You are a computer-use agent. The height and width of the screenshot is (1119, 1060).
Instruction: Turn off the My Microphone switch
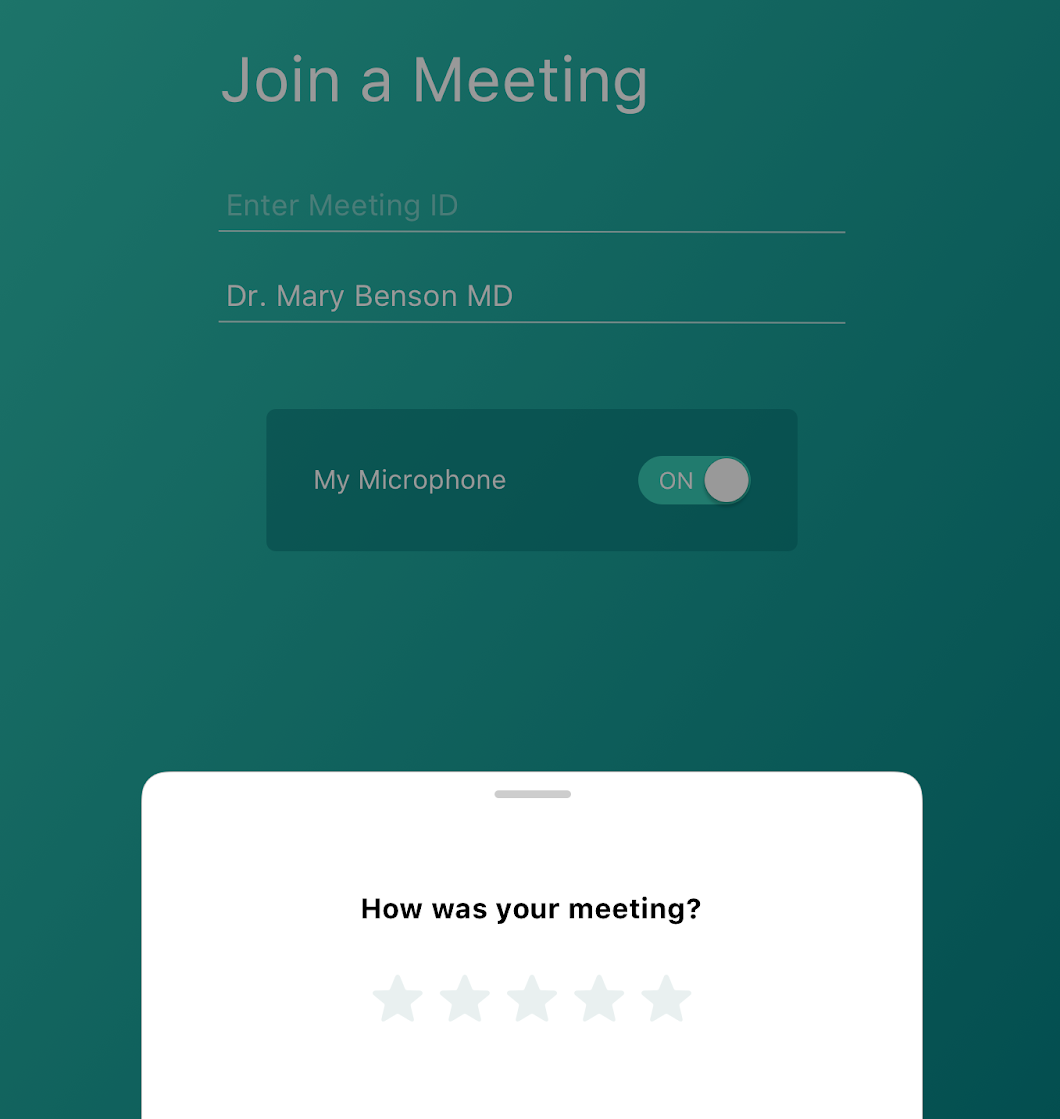[694, 481]
